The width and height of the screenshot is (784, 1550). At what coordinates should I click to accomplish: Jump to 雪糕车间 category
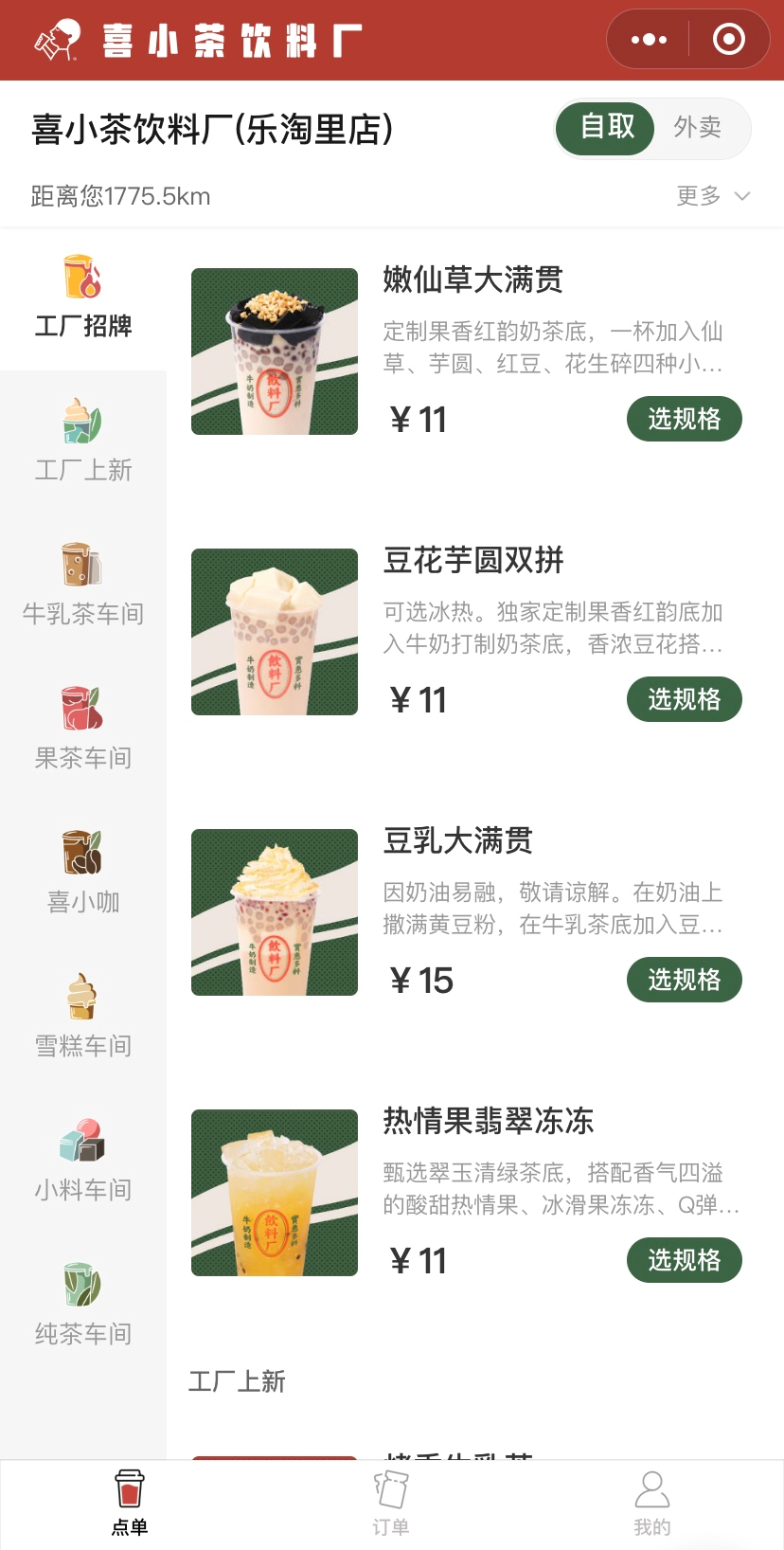click(x=83, y=1018)
